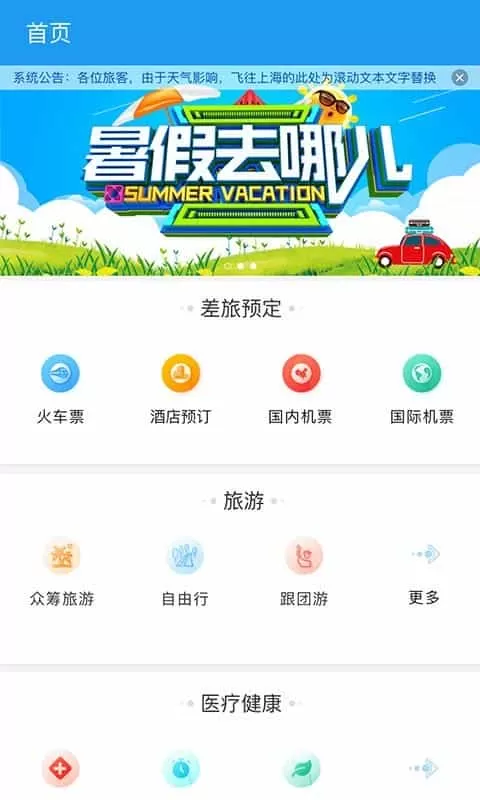480x800 pixels.
Task: Open 国际机票 international flights
Action: coord(422,389)
